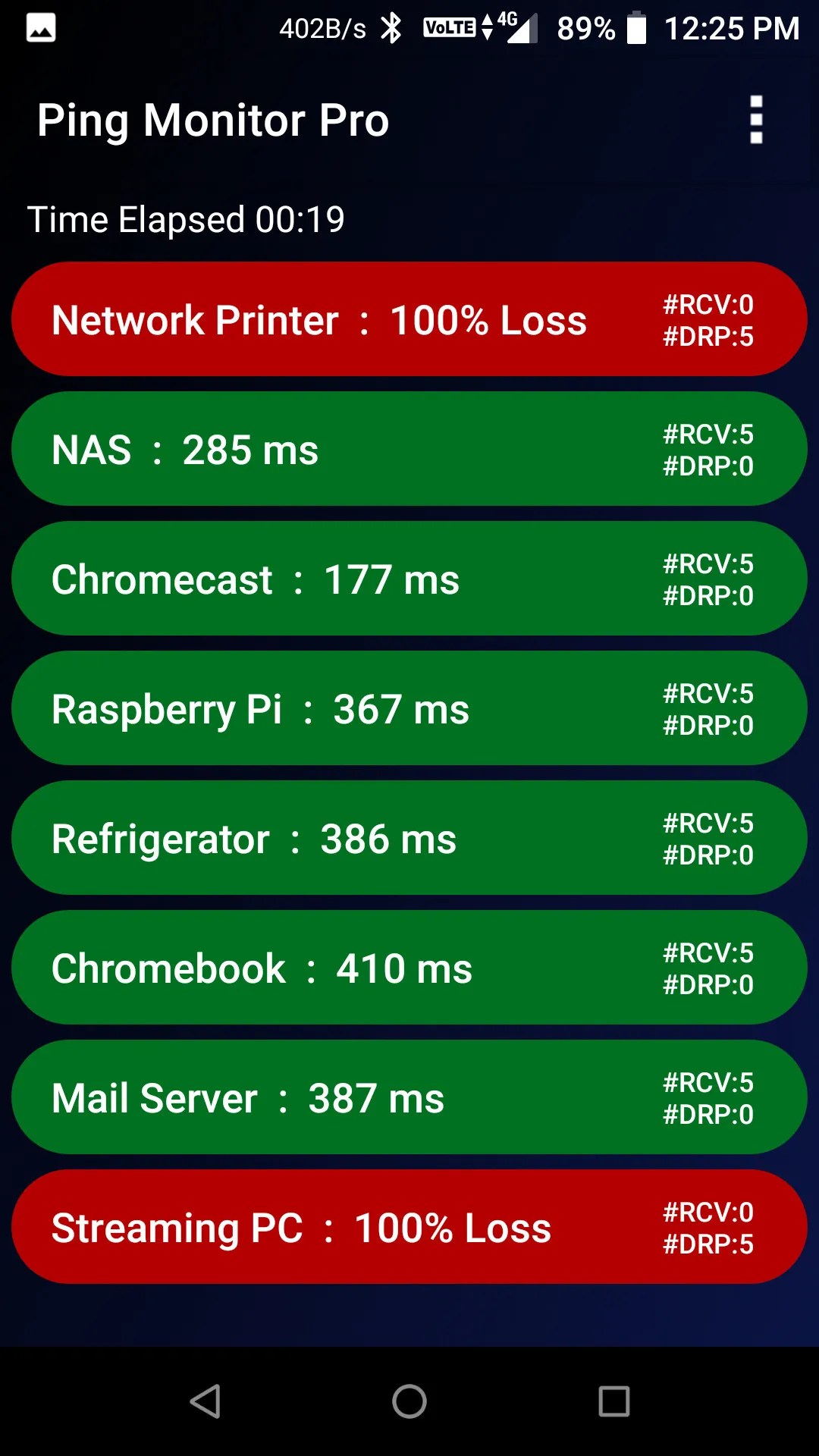Click the Bluetooth icon in the status bar

394,27
